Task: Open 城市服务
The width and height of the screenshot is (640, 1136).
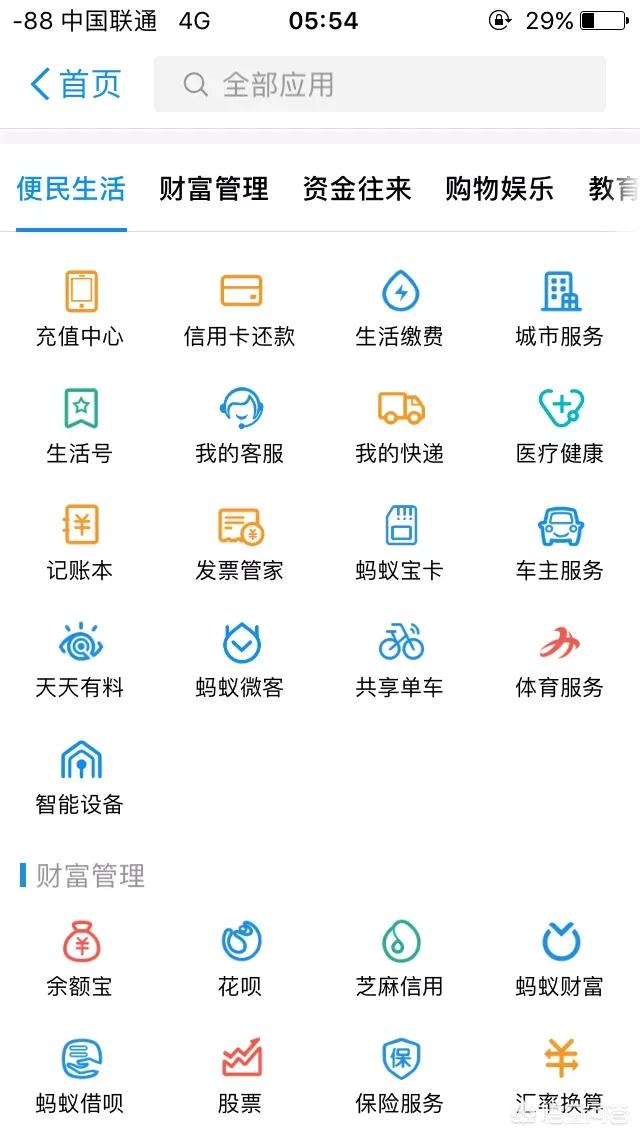Action: pyautogui.click(x=560, y=308)
